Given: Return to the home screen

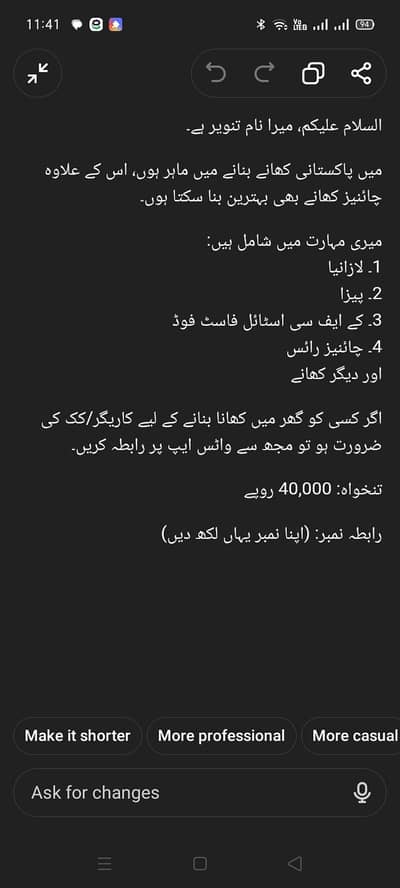Looking at the screenshot, I should point(199,864).
